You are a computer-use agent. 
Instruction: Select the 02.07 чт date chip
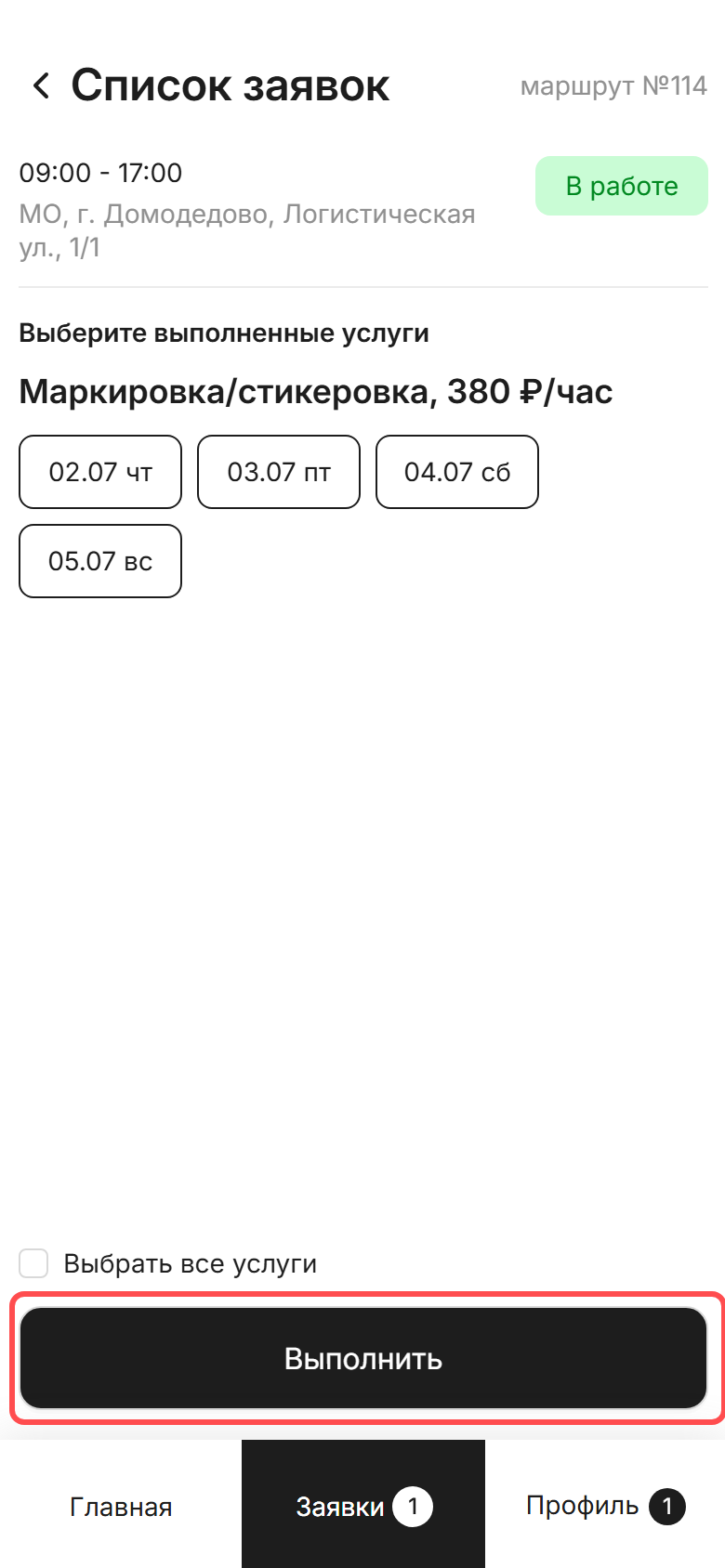pos(100,472)
